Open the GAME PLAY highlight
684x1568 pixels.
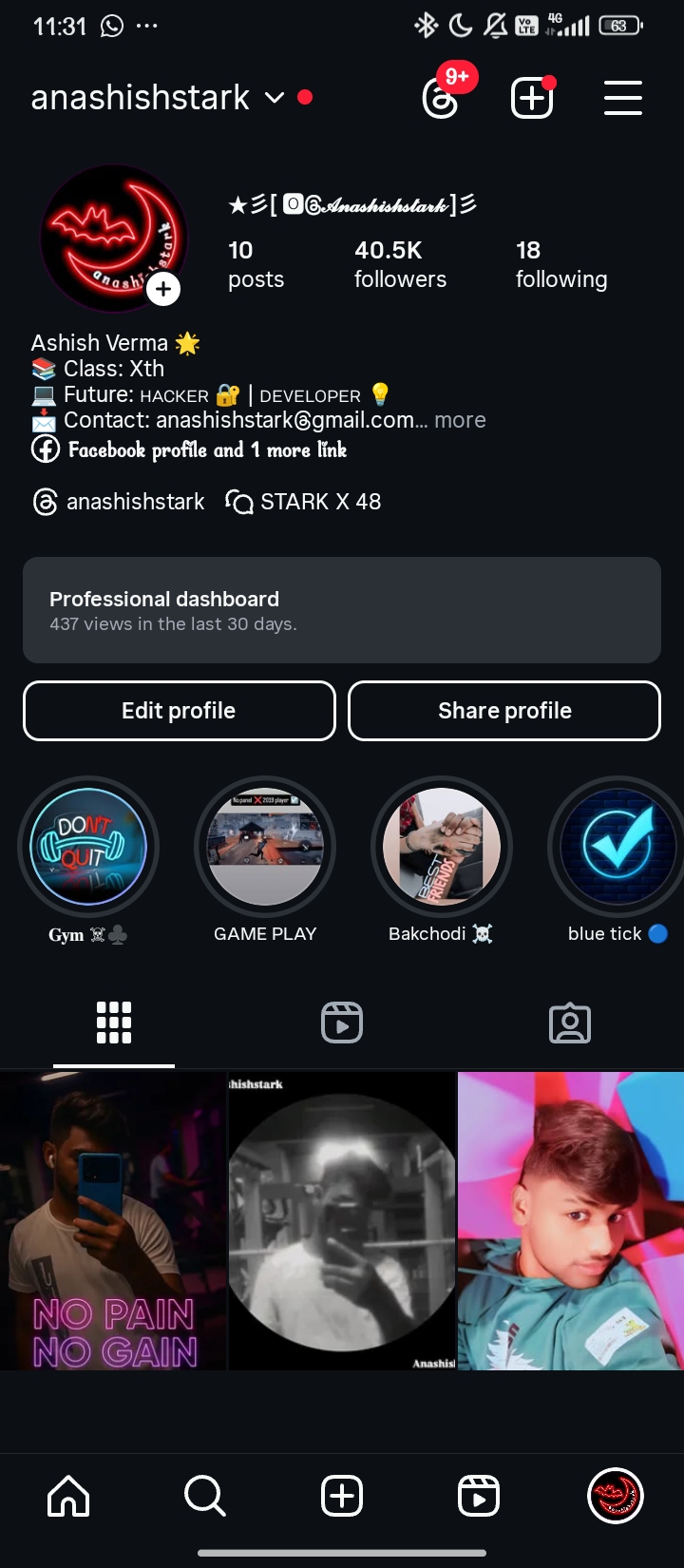(x=265, y=848)
